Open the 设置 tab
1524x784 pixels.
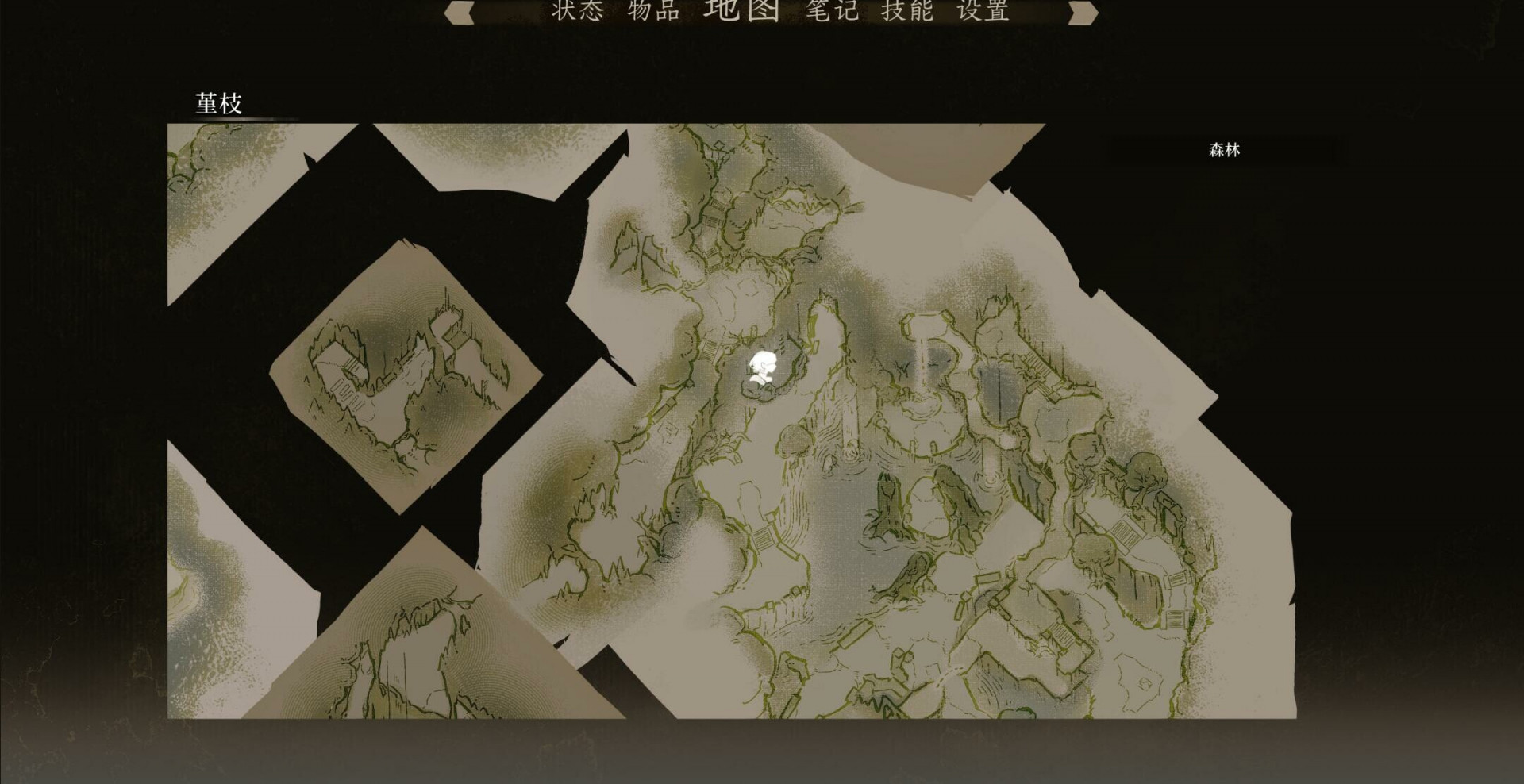(983, 10)
